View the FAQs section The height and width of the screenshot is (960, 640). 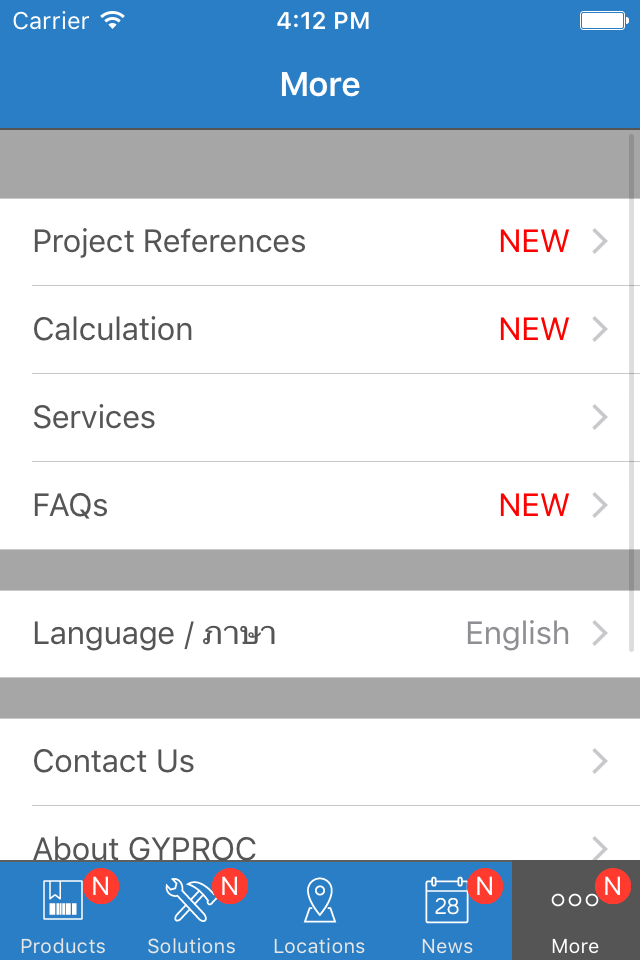click(320, 506)
